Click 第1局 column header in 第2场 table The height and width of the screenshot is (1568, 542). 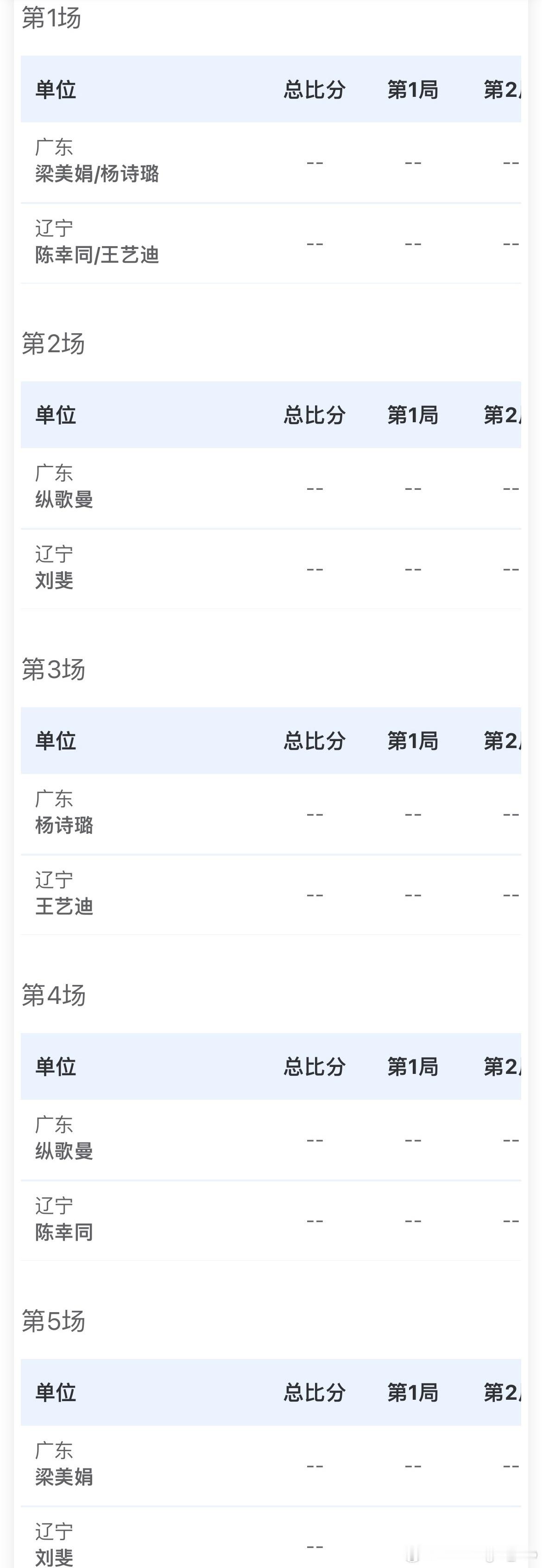point(412,415)
